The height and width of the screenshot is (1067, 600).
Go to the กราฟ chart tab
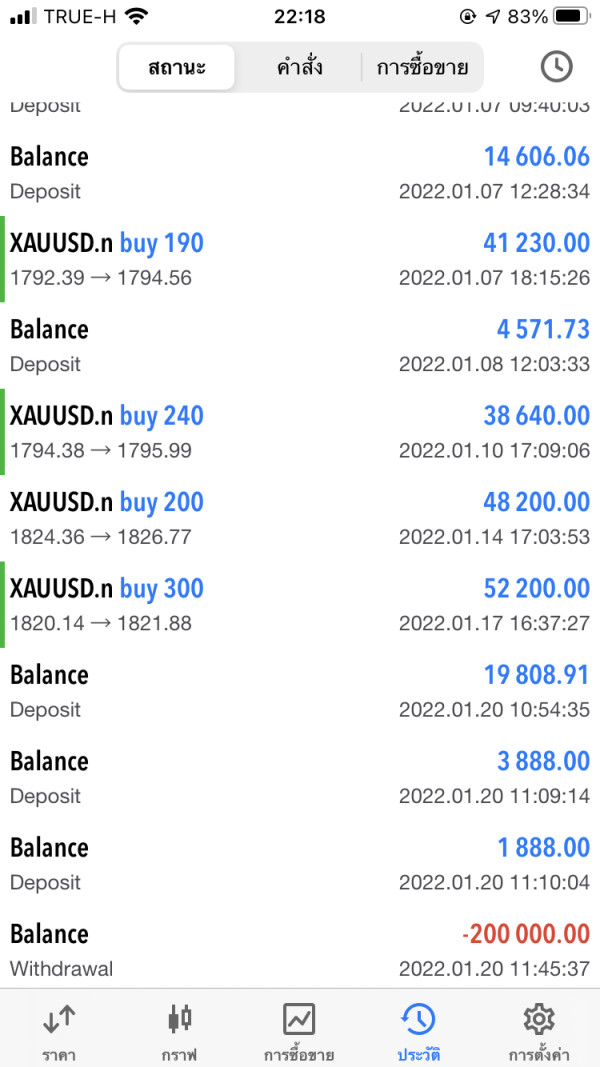pos(180,1032)
